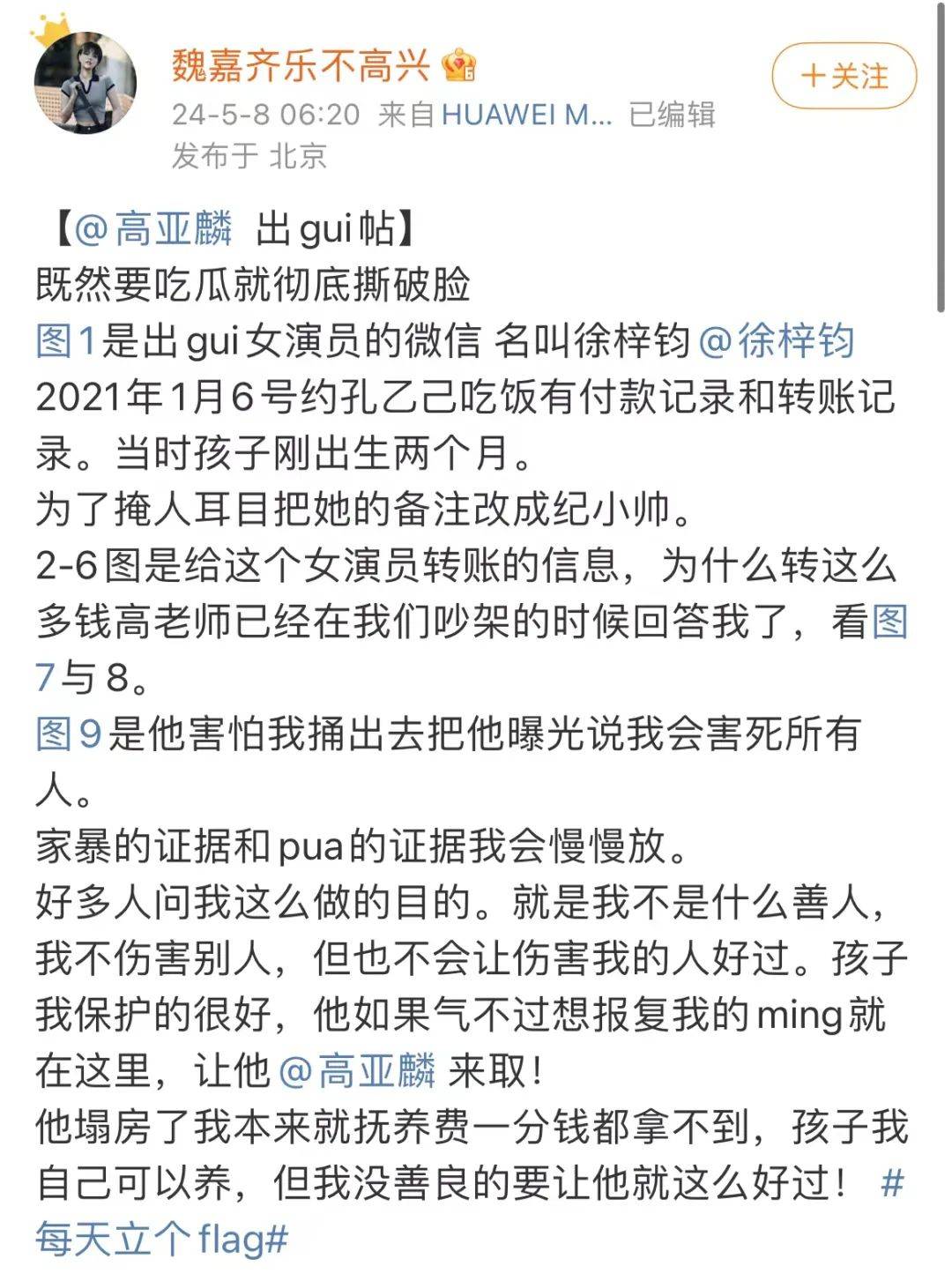The height and width of the screenshot is (1281, 952).
Task: Open the HUAWEI M... device source link
Action: click(x=526, y=115)
